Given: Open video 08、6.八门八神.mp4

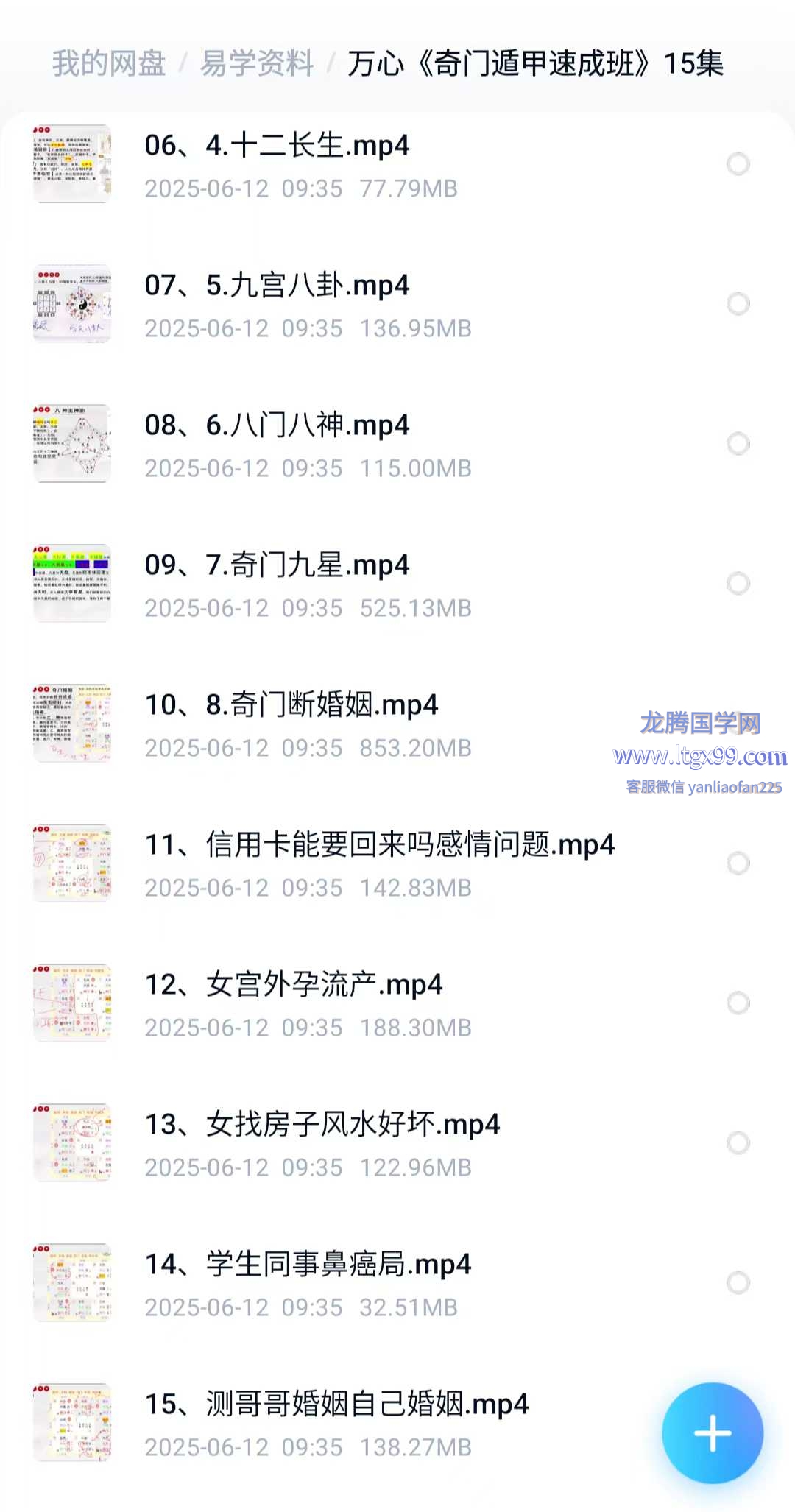Looking at the screenshot, I should (x=277, y=425).
